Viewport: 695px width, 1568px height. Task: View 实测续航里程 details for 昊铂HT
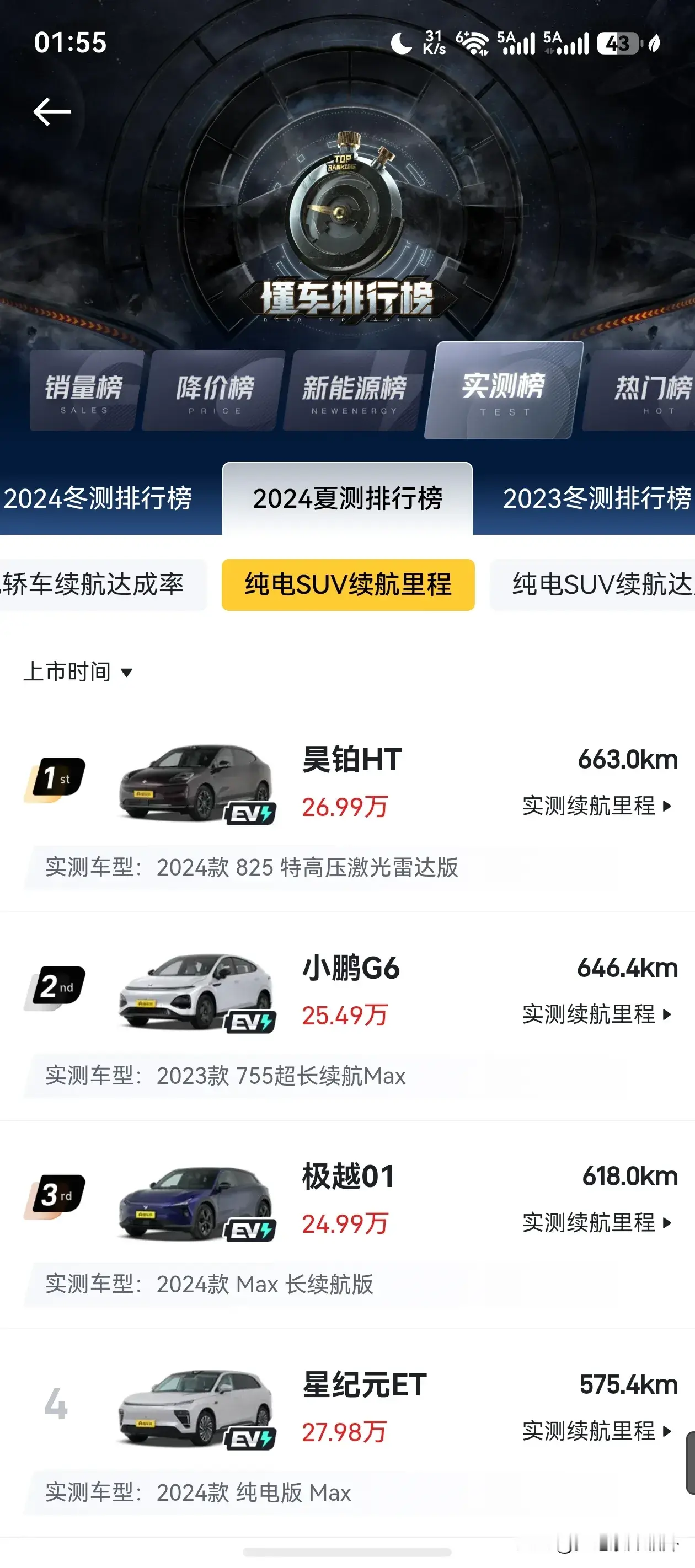coord(597,806)
